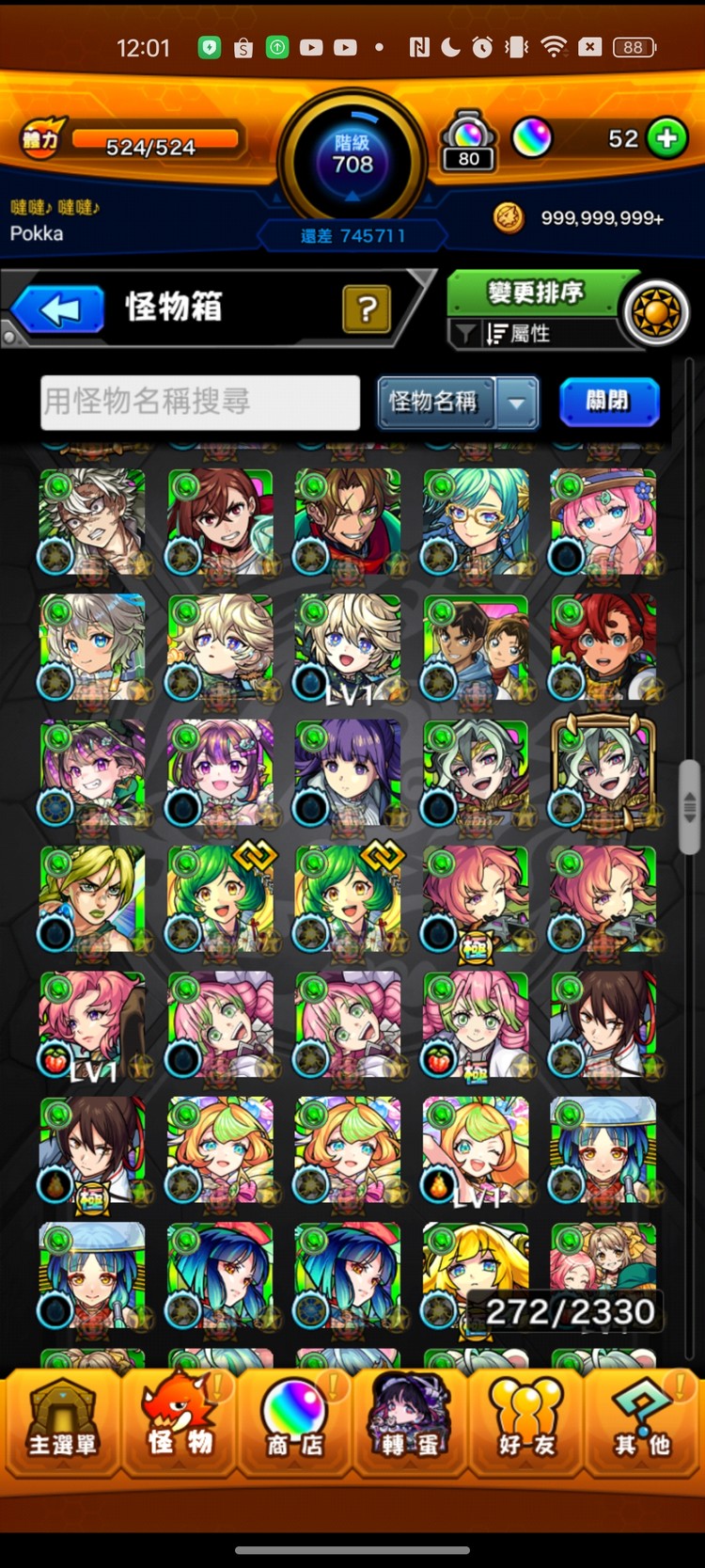This screenshot has height=1568, width=705.
Task: Grab the monster list scrollbar handle
Action: coord(690,806)
